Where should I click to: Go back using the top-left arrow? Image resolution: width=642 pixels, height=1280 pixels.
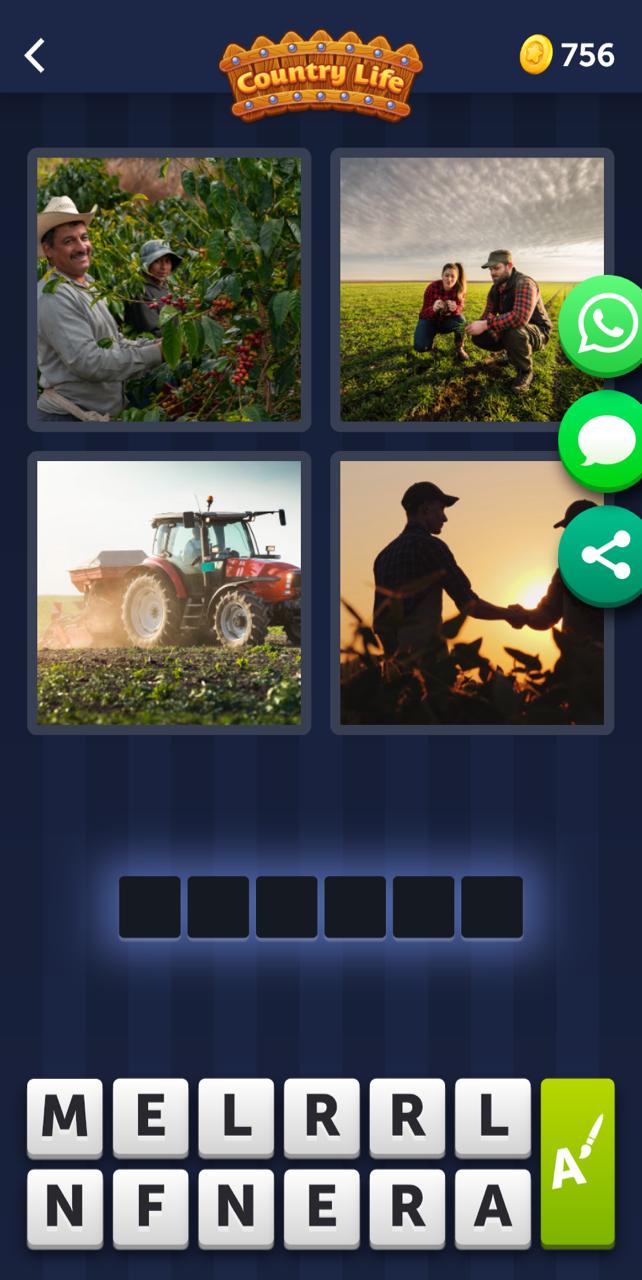point(35,56)
